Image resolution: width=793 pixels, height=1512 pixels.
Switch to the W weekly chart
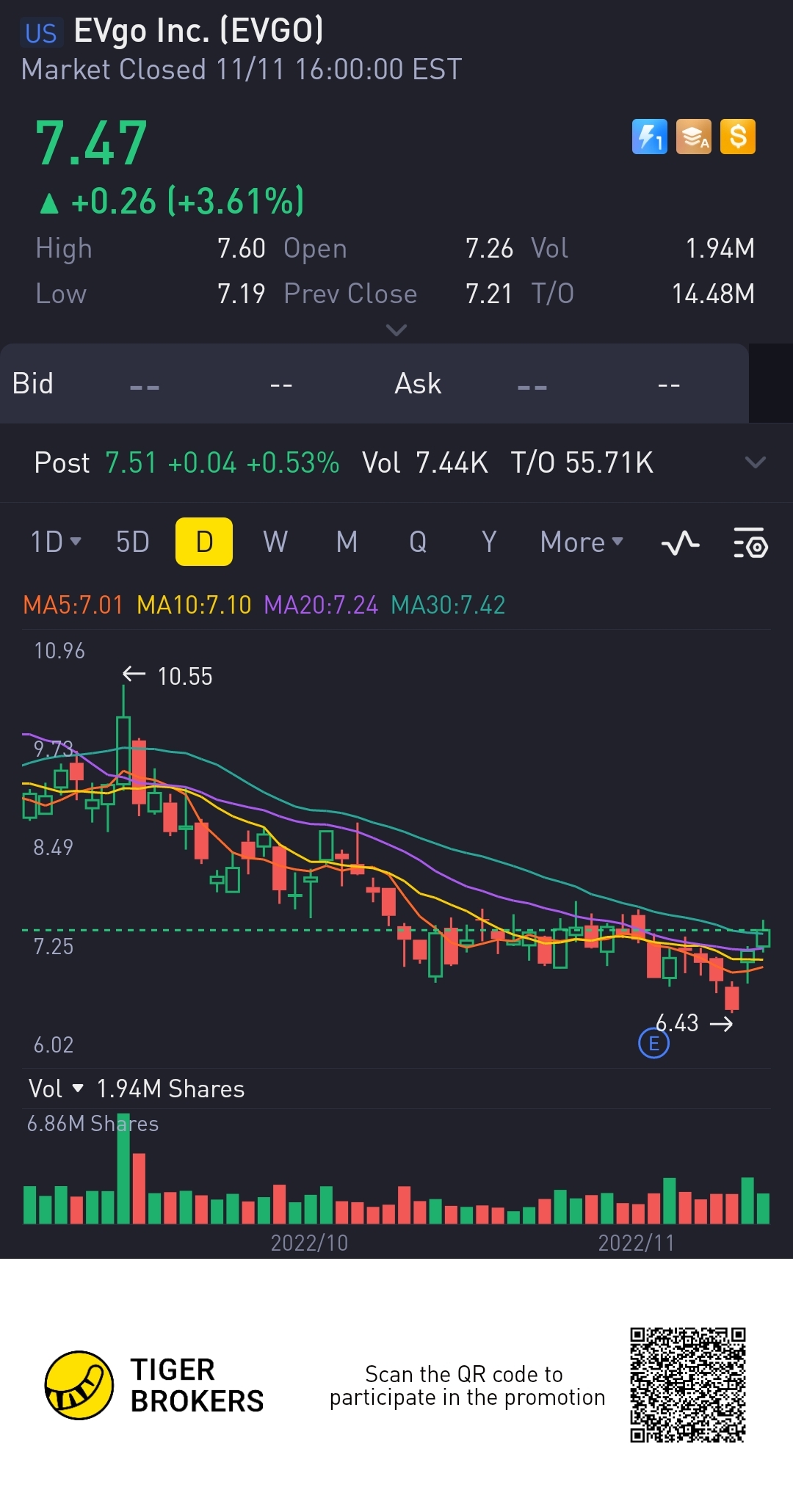(275, 542)
